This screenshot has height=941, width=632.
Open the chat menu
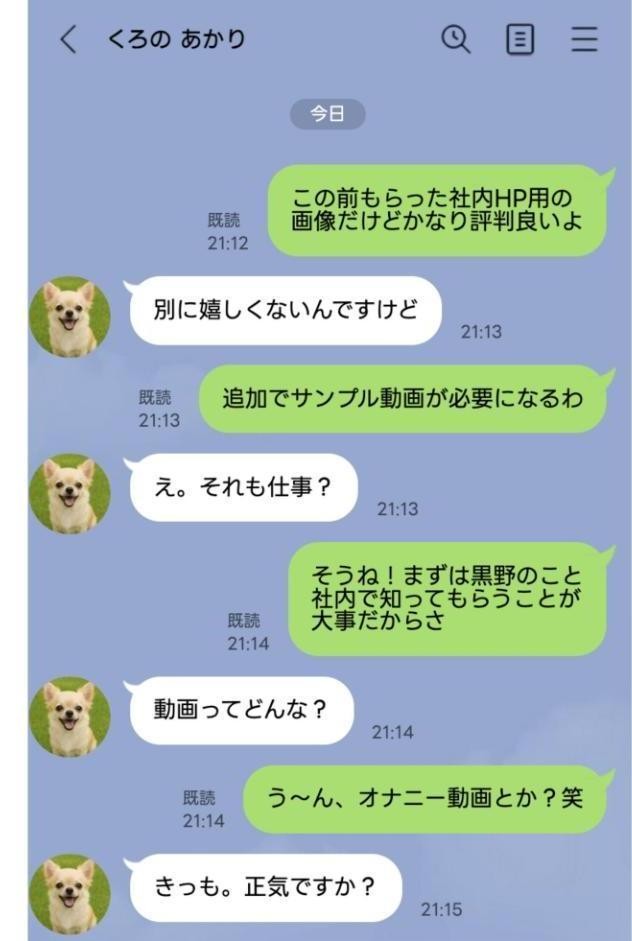(584, 40)
